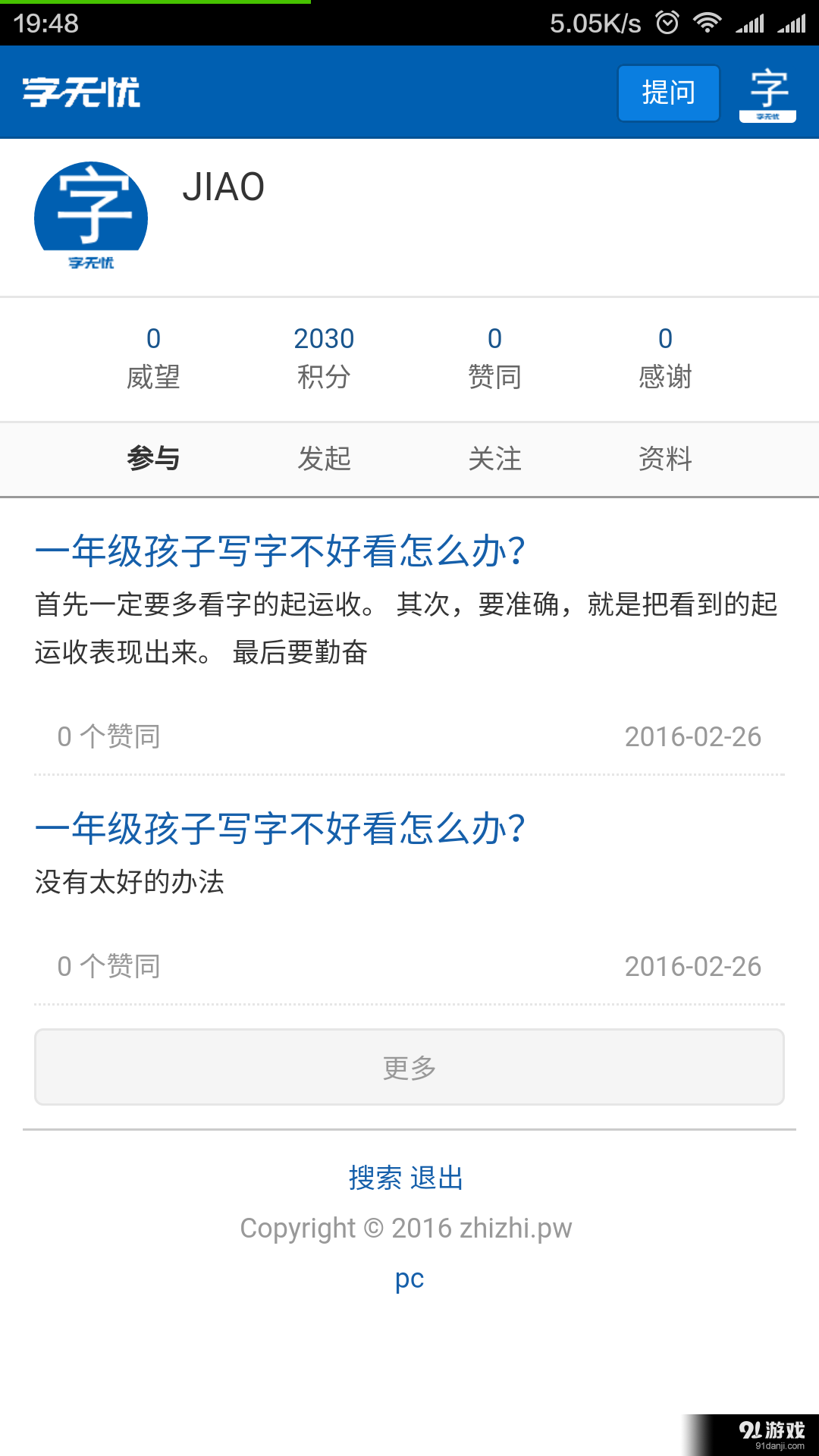The width and height of the screenshot is (819, 1456).
Task: Open the 搜索 link
Action: 375,1178
